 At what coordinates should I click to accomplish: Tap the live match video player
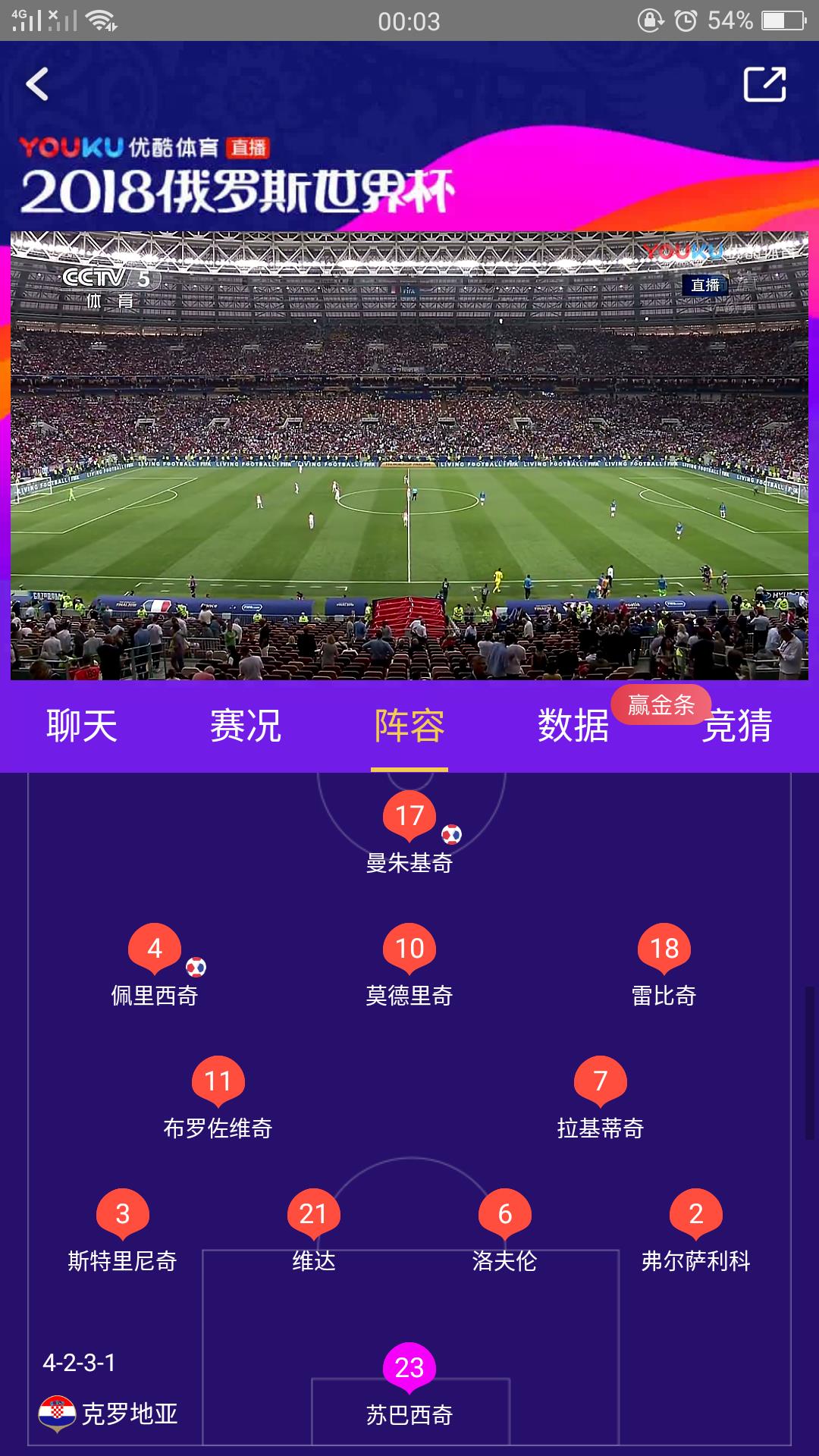(409, 455)
